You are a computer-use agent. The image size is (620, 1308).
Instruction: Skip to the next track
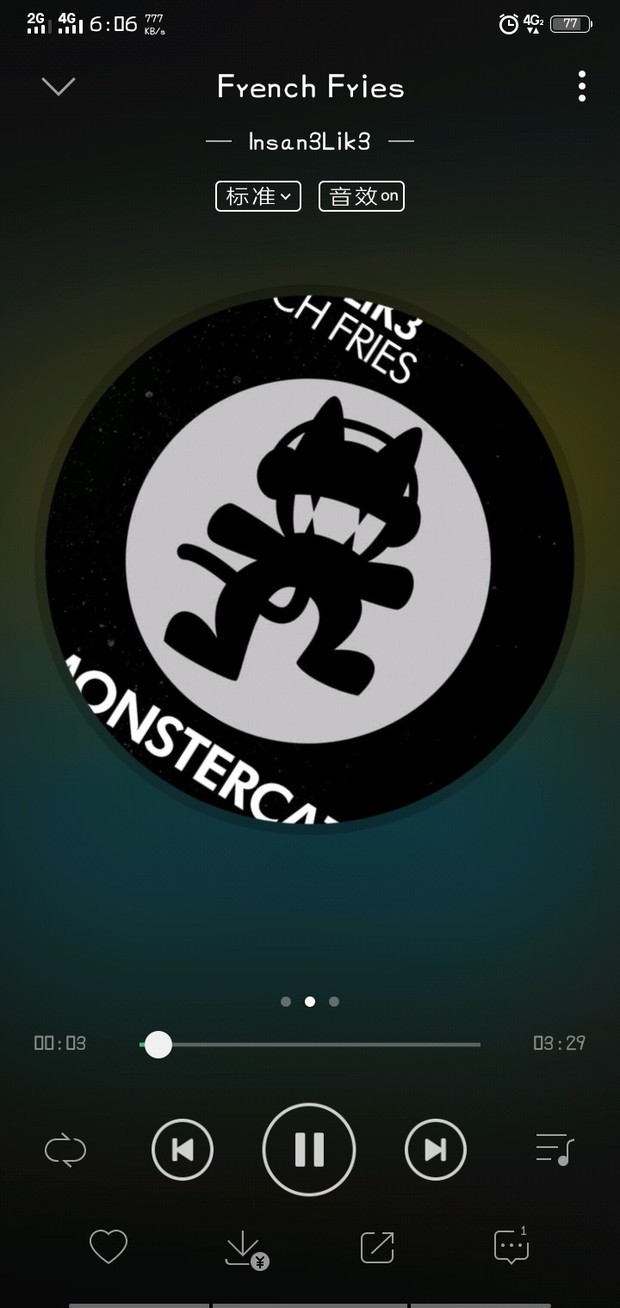coord(435,1149)
